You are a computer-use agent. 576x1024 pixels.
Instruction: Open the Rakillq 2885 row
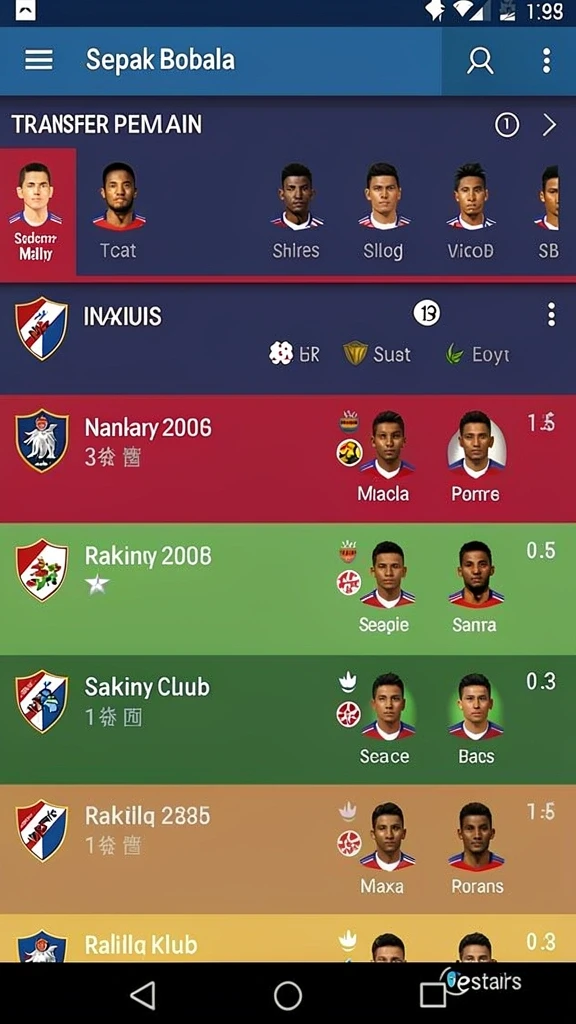[288, 849]
